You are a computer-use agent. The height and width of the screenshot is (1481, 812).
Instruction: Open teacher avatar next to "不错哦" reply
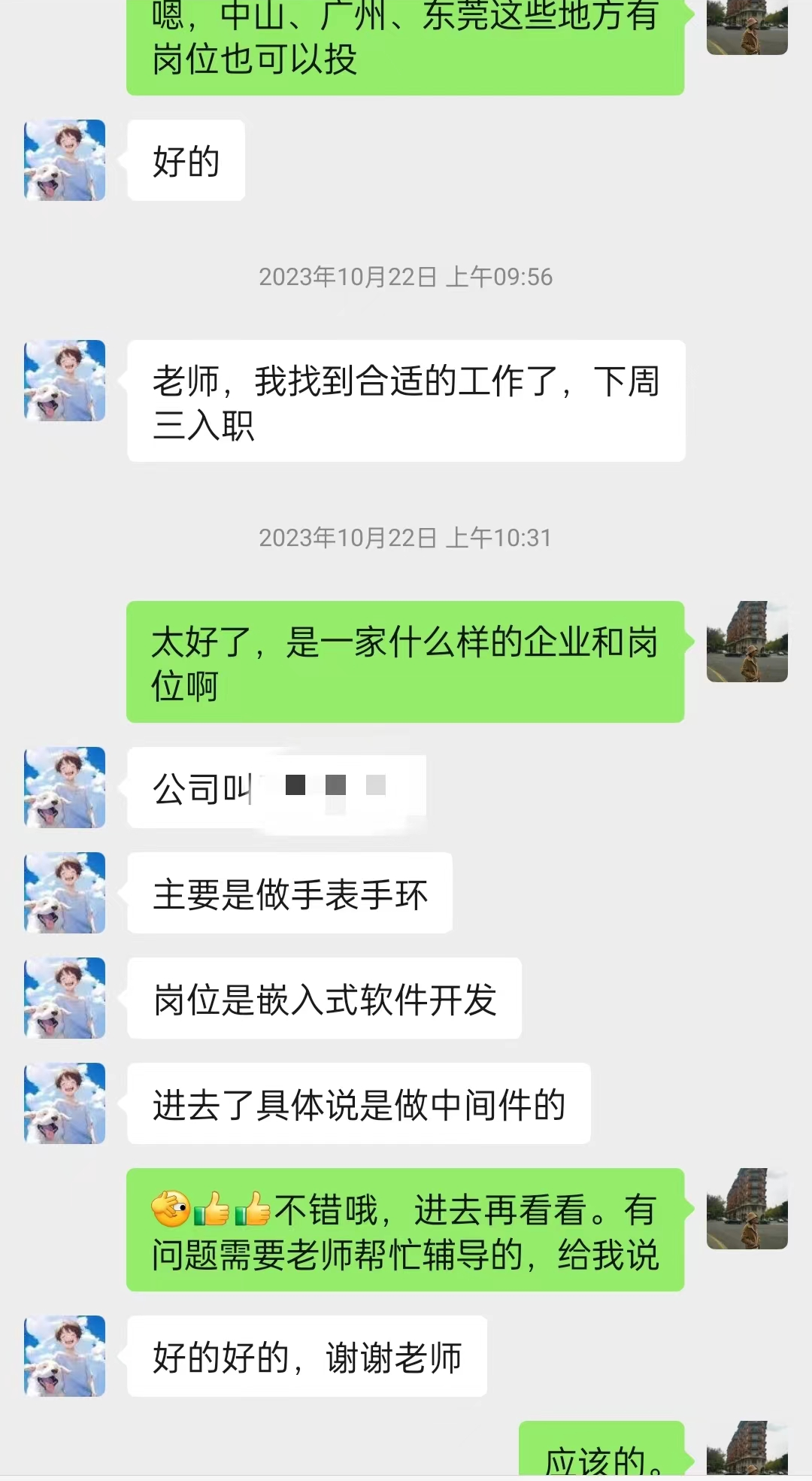tap(747, 1209)
